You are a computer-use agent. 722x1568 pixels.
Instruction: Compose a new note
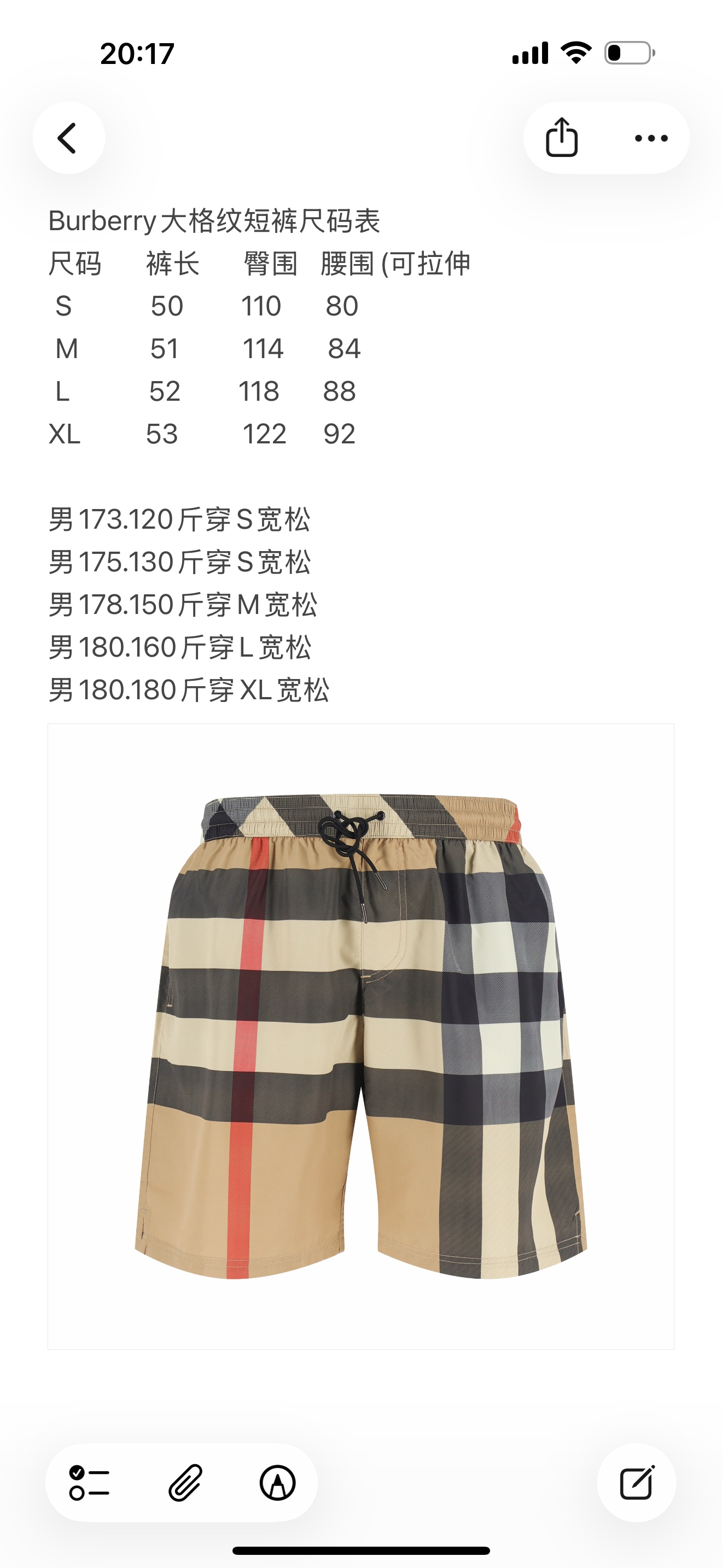pyautogui.click(x=636, y=1482)
